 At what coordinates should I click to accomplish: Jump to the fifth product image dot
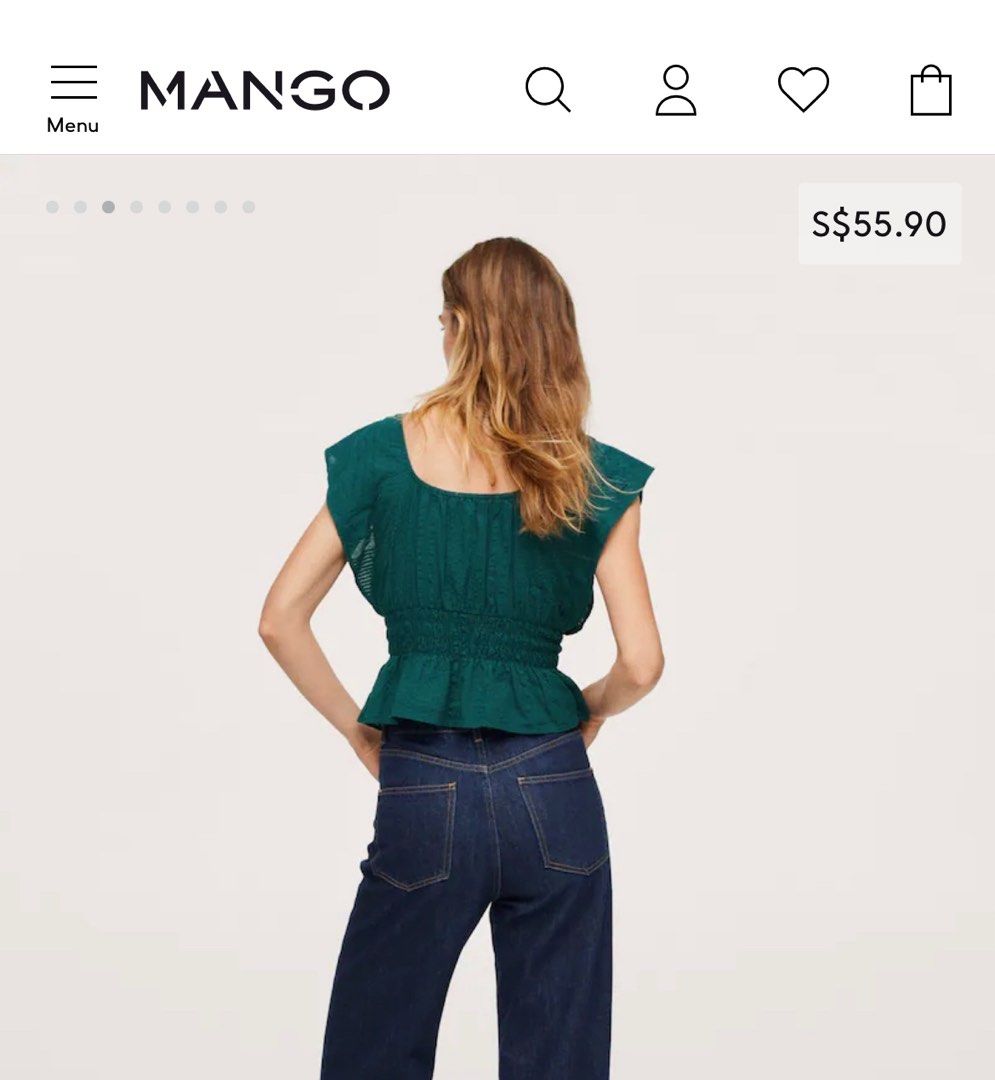pyautogui.click(x=163, y=208)
